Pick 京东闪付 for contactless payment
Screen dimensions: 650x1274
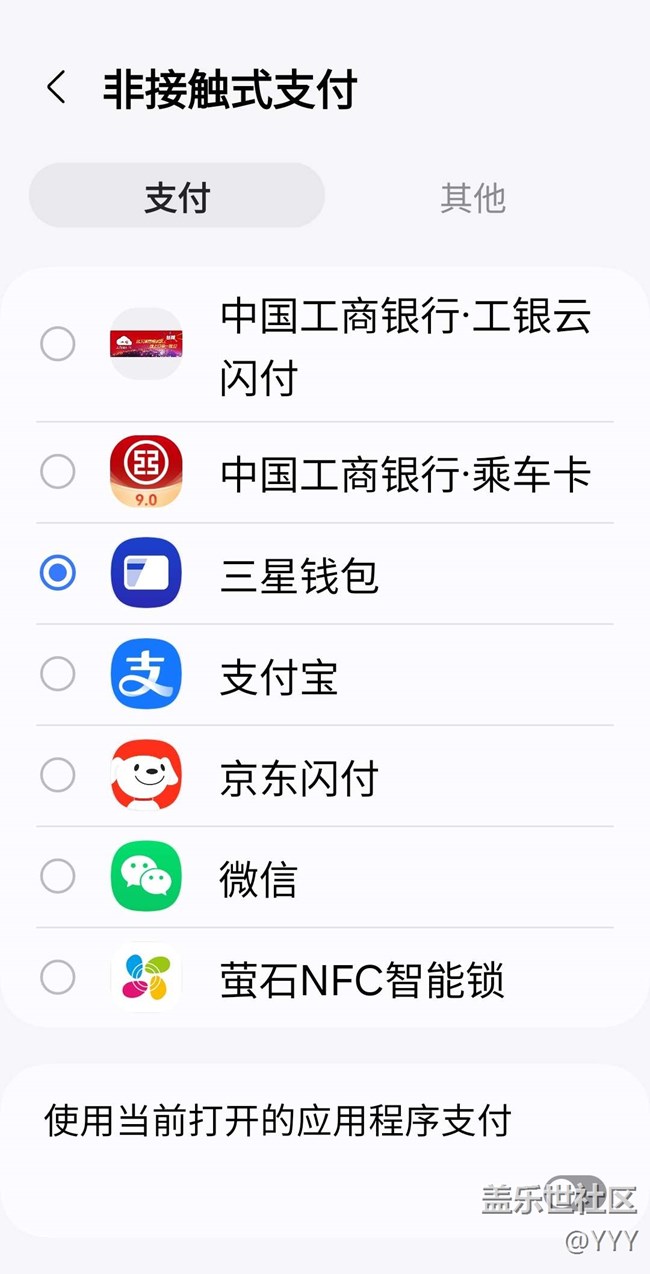(325, 776)
